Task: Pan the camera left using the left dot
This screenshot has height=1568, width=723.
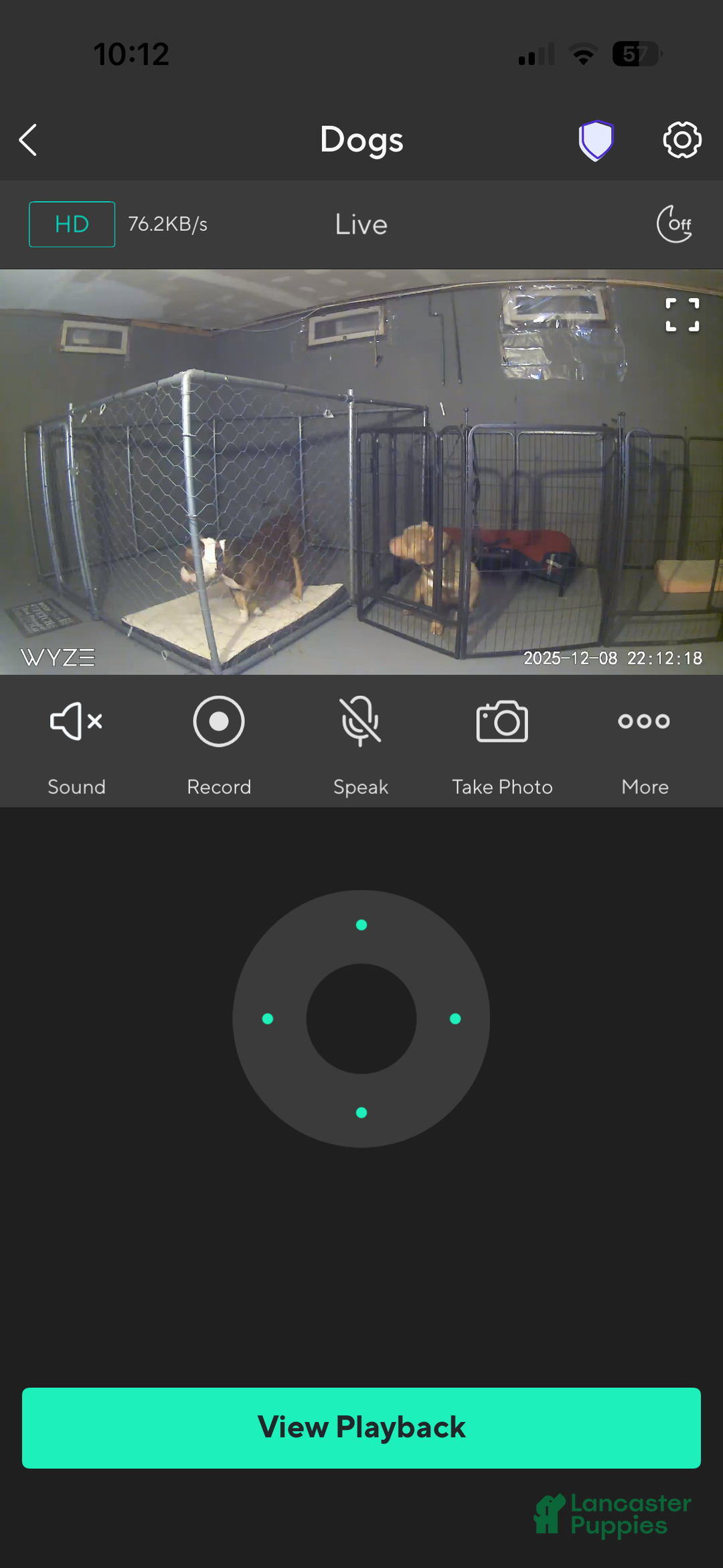Action: [268, 1019]
